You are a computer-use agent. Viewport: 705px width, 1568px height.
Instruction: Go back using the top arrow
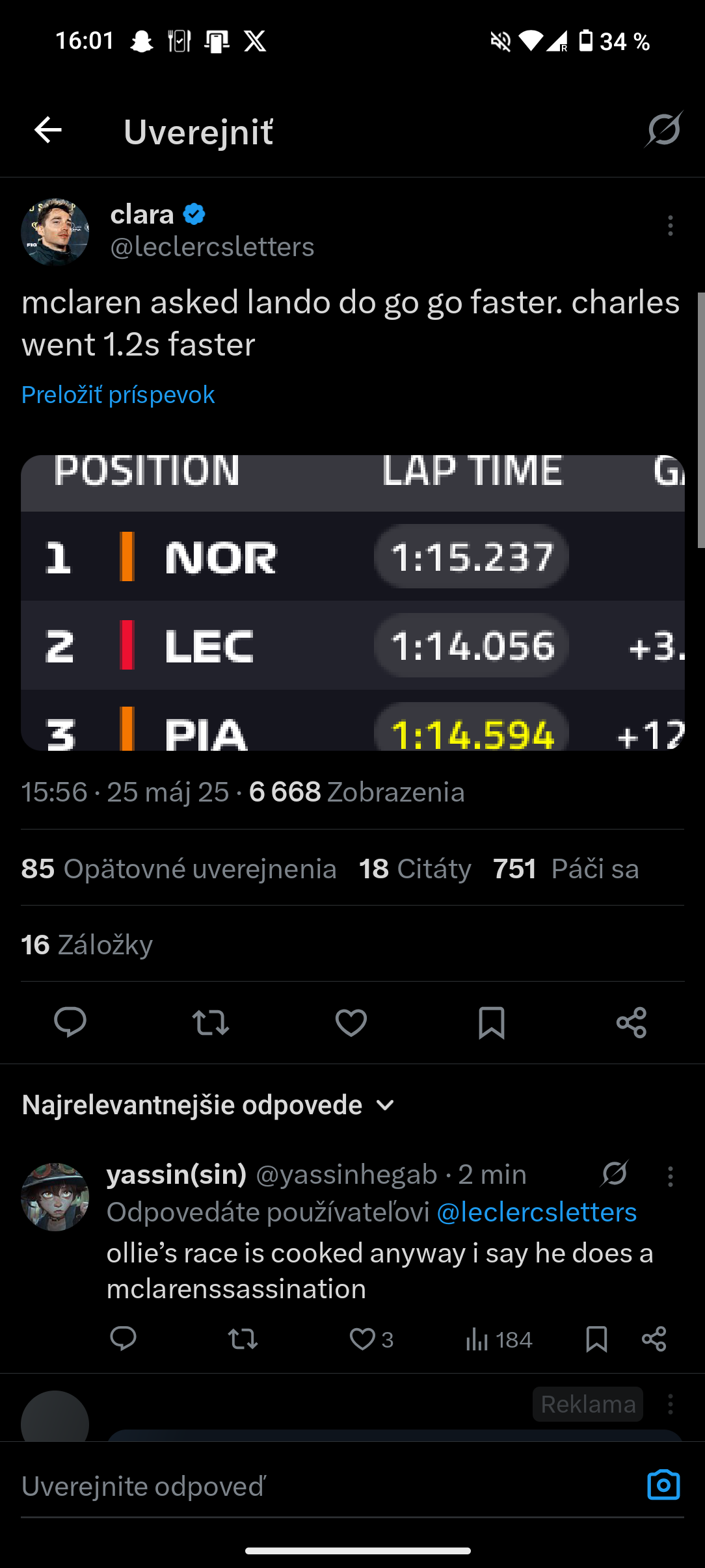pyautogui.click(x=48, y=130)
